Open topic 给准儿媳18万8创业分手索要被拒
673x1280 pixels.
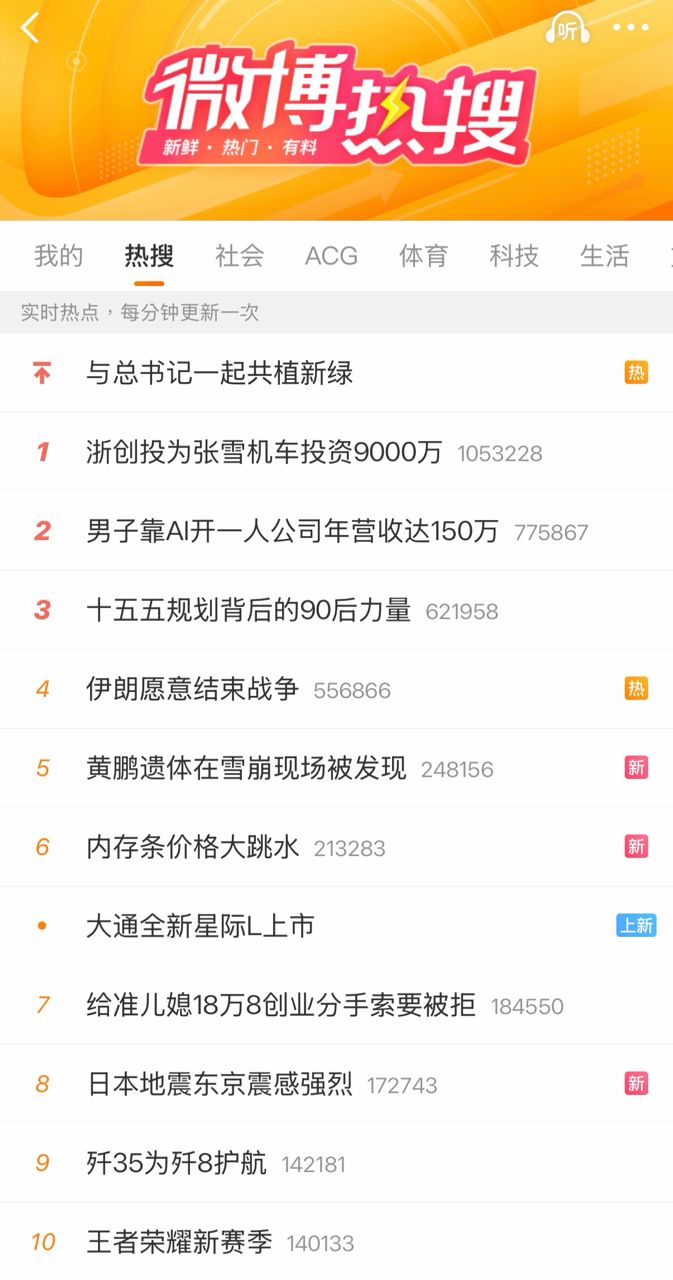pos(281,1005)
